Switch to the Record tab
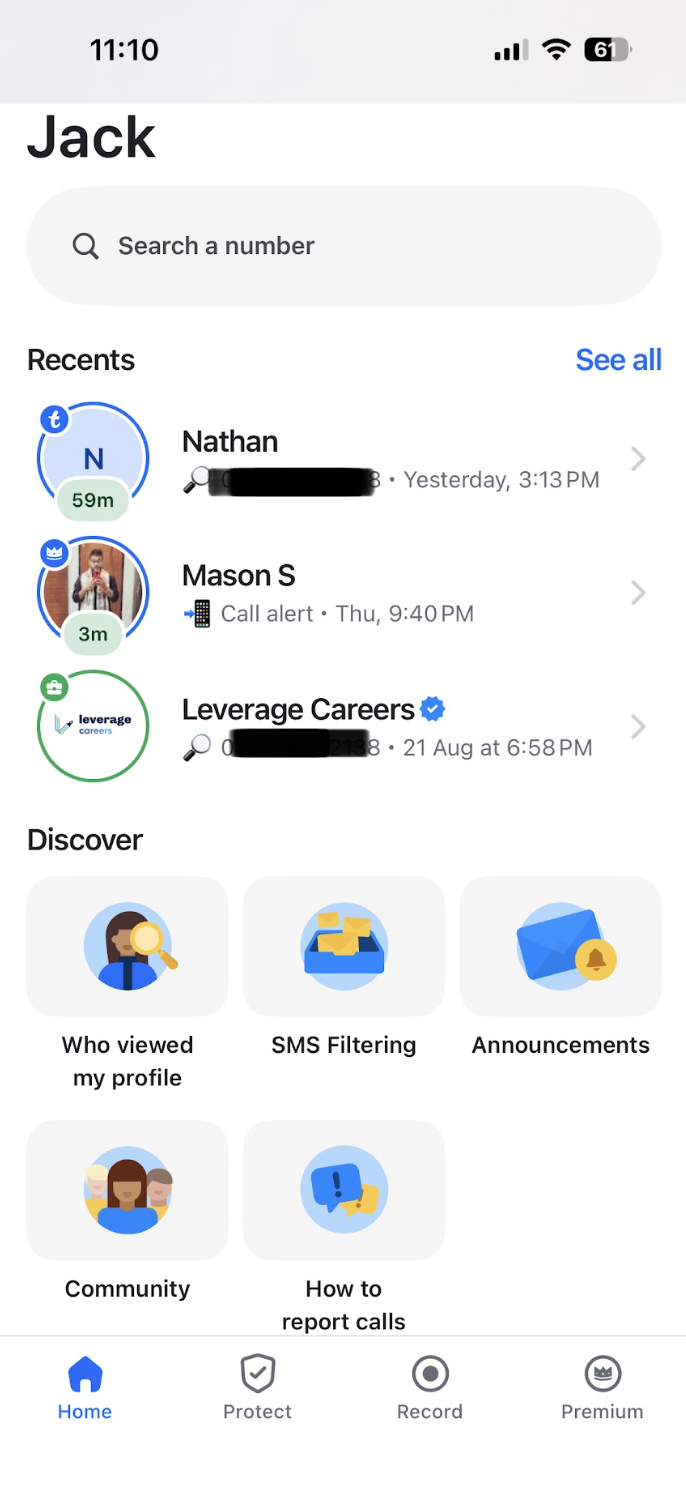 430,1388
